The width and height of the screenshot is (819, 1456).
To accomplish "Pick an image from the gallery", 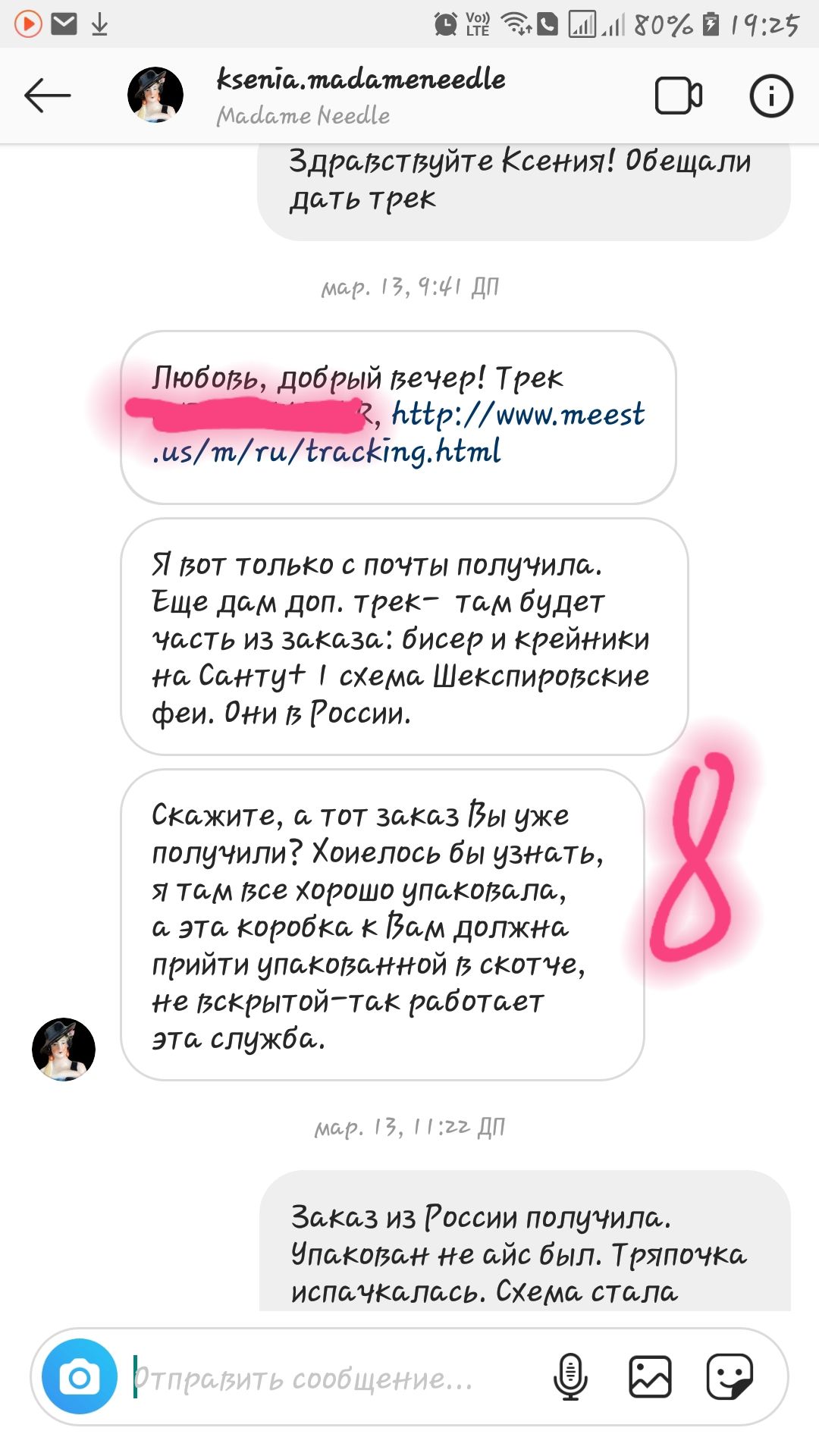I will [x=650, y=1376].
